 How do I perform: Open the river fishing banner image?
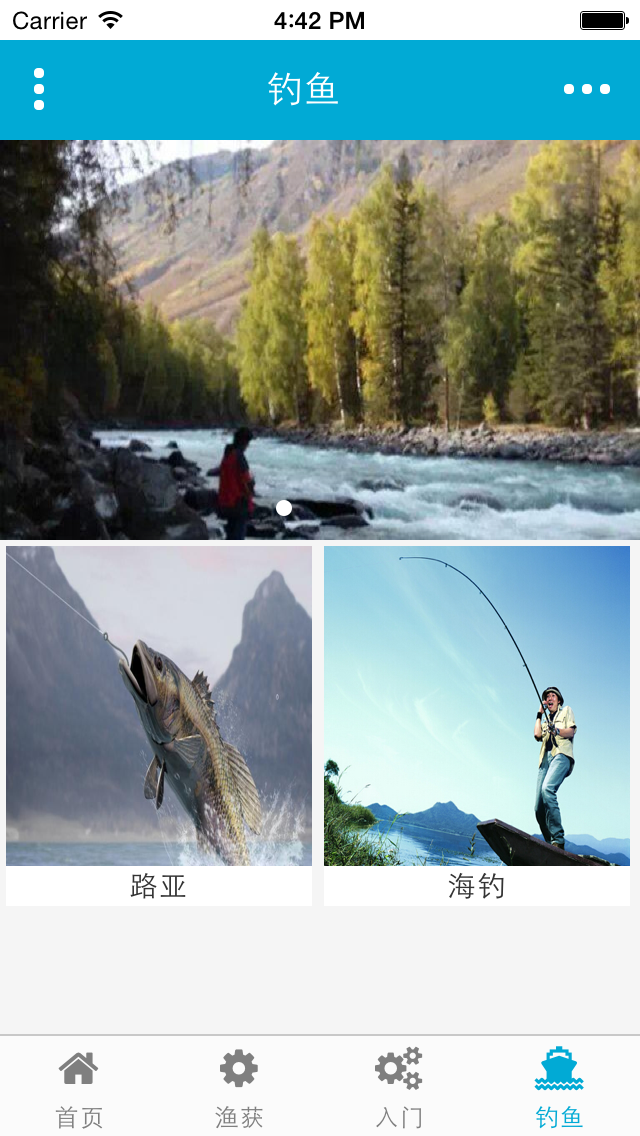coord(320,340)
